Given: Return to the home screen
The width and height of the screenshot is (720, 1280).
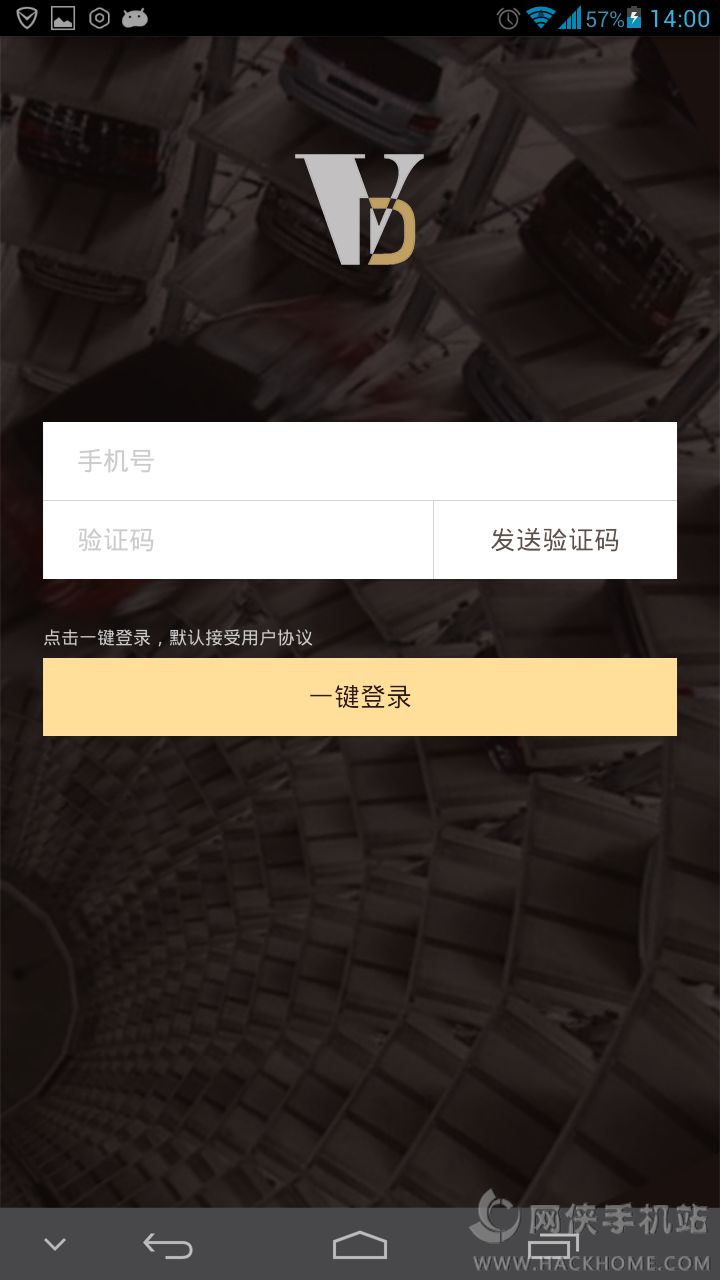Looking at the screenshot, I should (360, 1245).
